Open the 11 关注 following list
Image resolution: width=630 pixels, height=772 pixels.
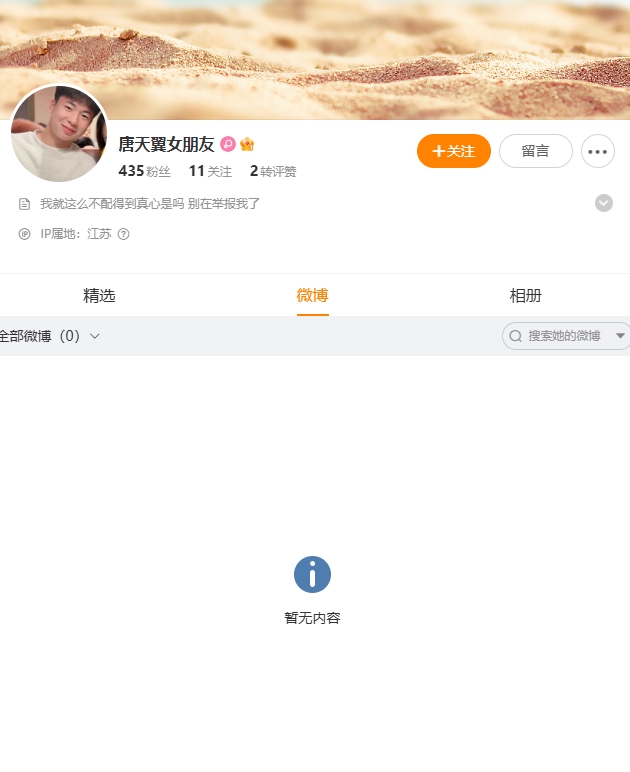[210, 171]
